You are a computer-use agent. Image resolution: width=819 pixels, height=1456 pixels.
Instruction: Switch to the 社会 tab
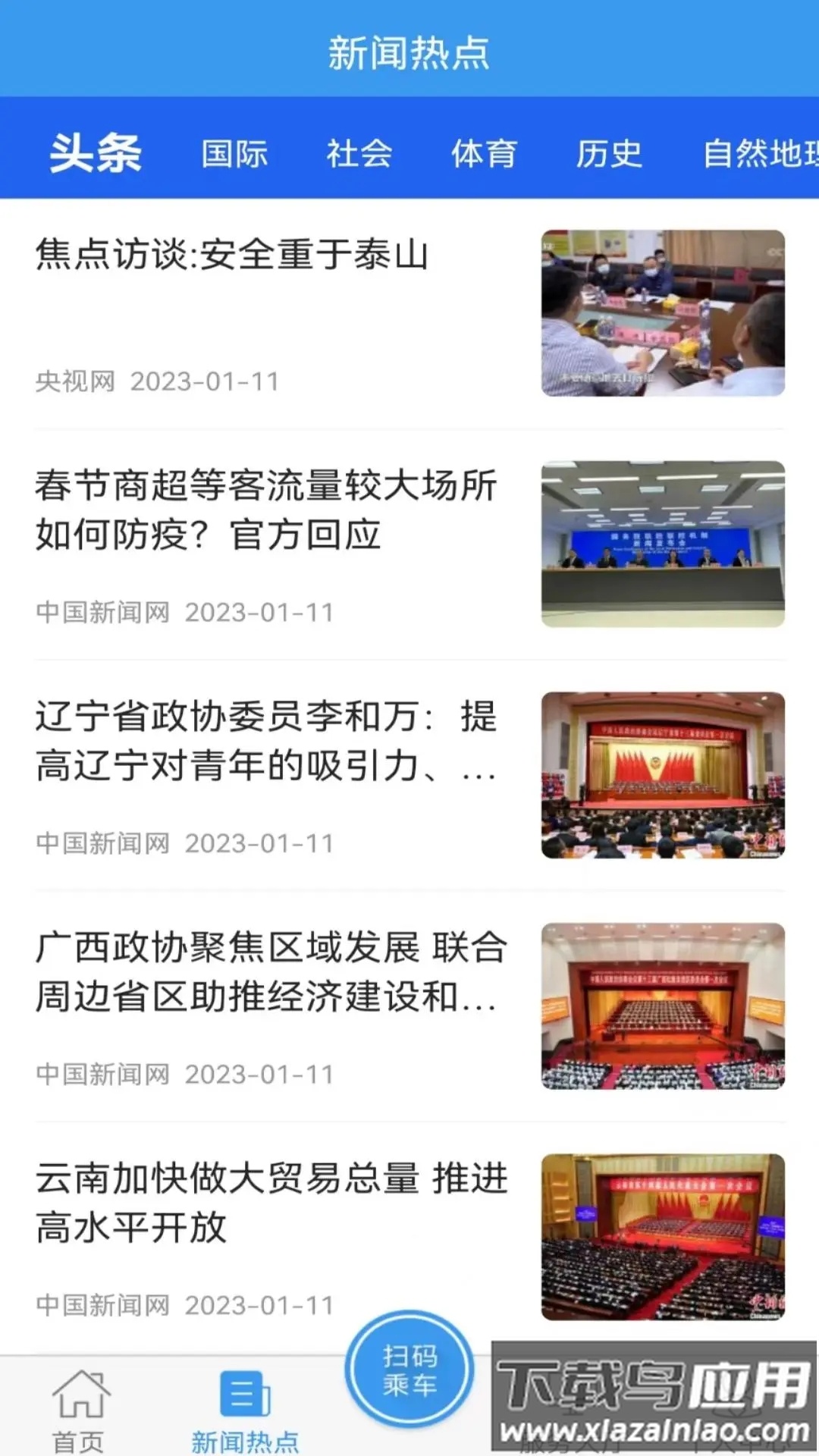(359, 154)
